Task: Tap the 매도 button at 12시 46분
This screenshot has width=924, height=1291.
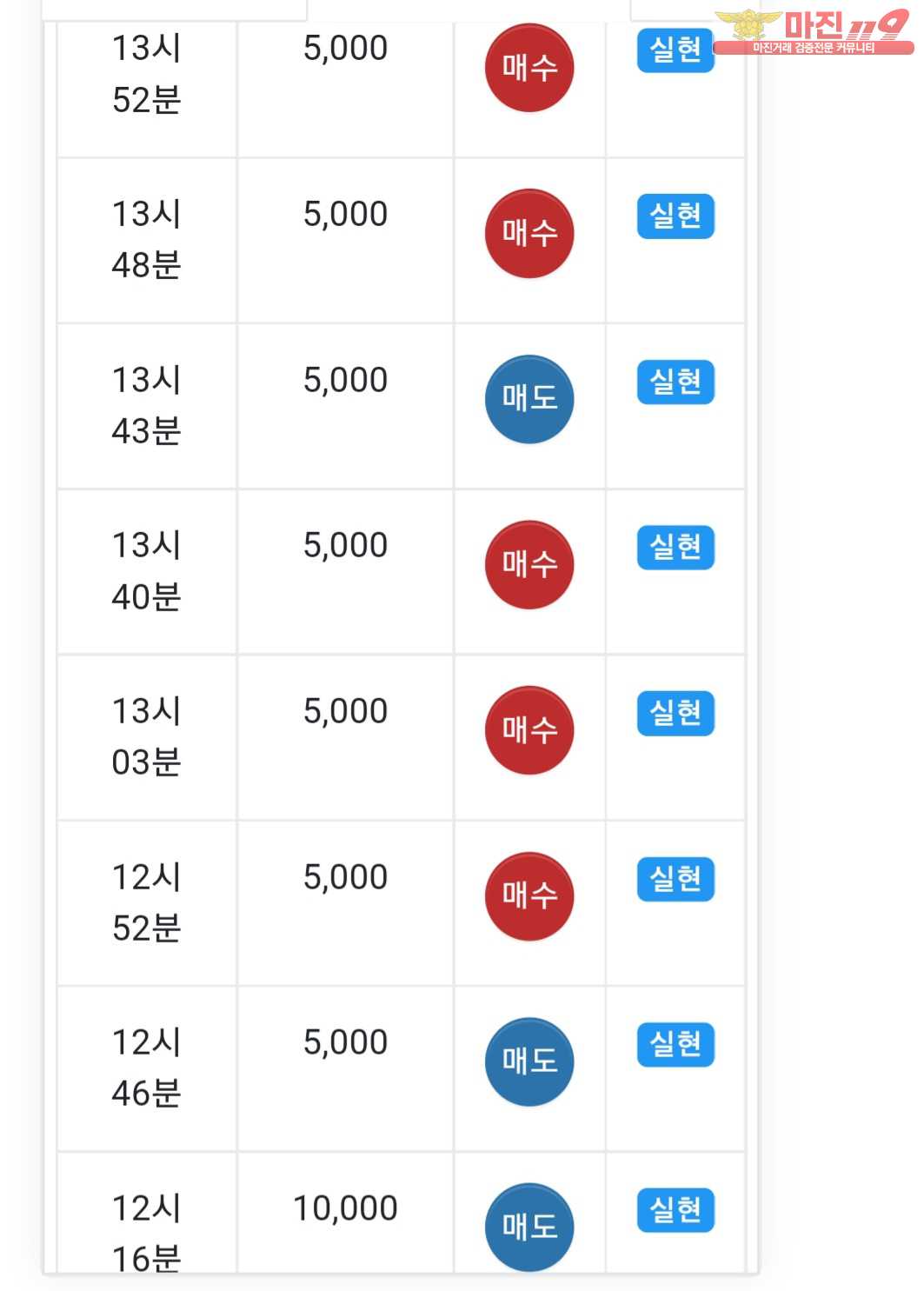Action: point(528,1061)
